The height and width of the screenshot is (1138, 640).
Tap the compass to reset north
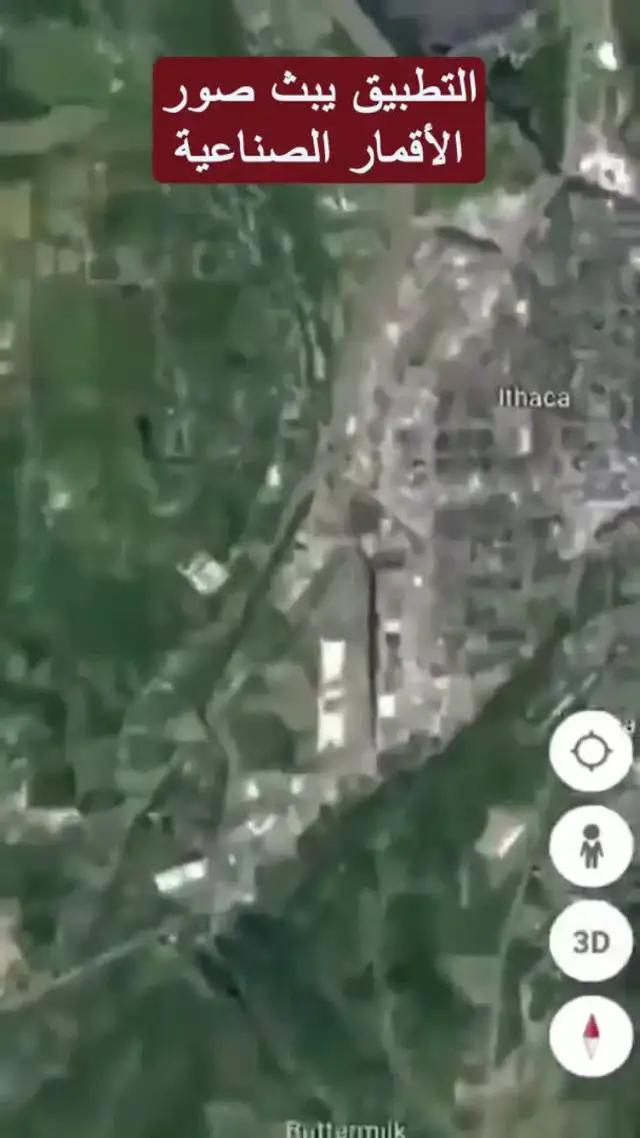click(x=590, y=1036)
